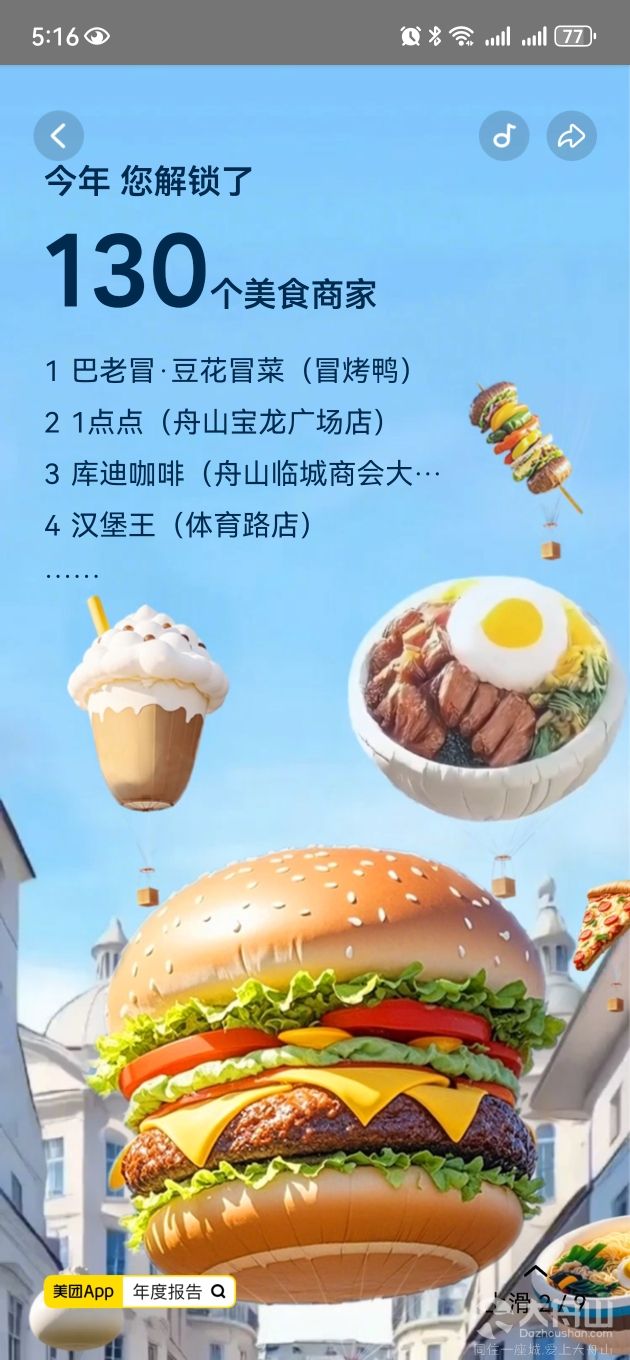
Task: Go back using the top-left arrow
Action: point(59,136)
